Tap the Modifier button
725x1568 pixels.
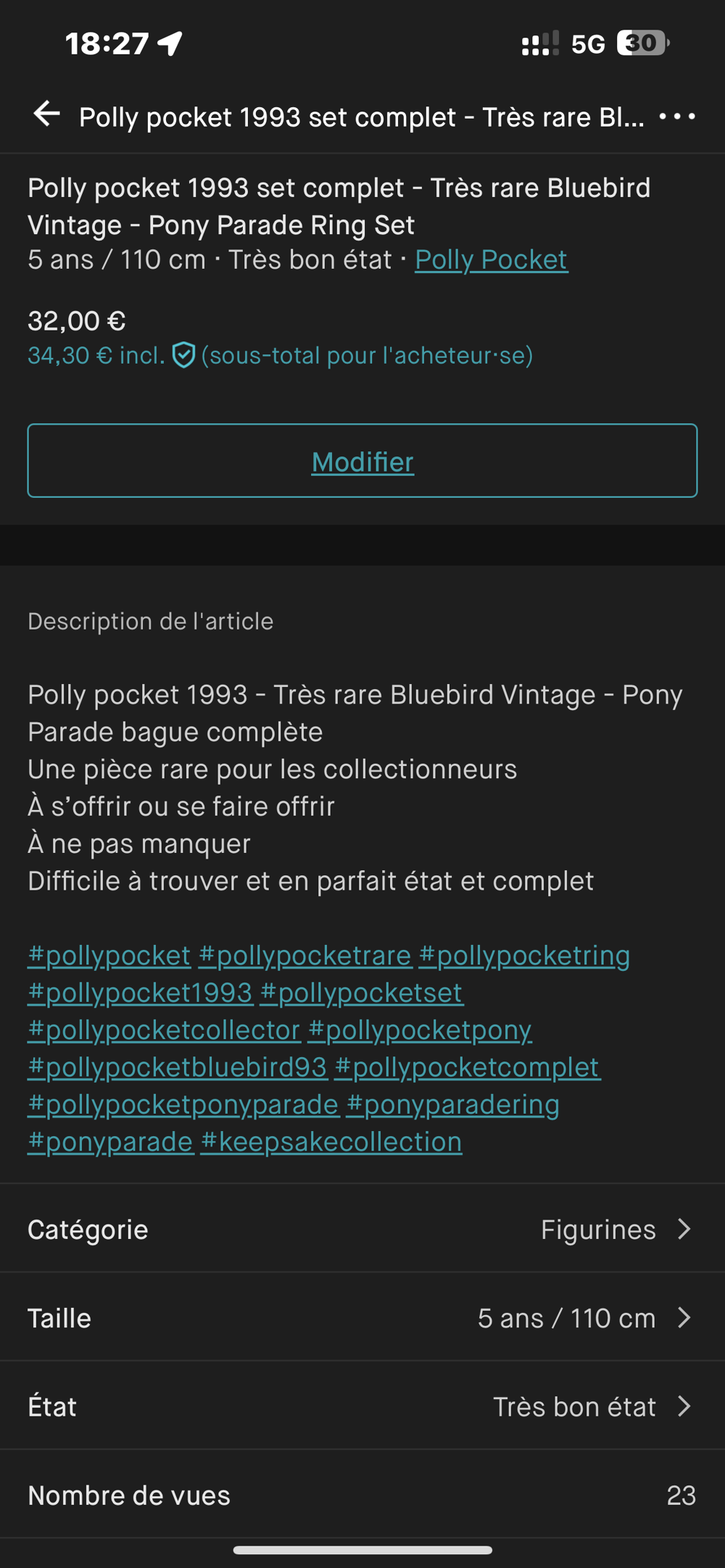(x=362, y=461)
